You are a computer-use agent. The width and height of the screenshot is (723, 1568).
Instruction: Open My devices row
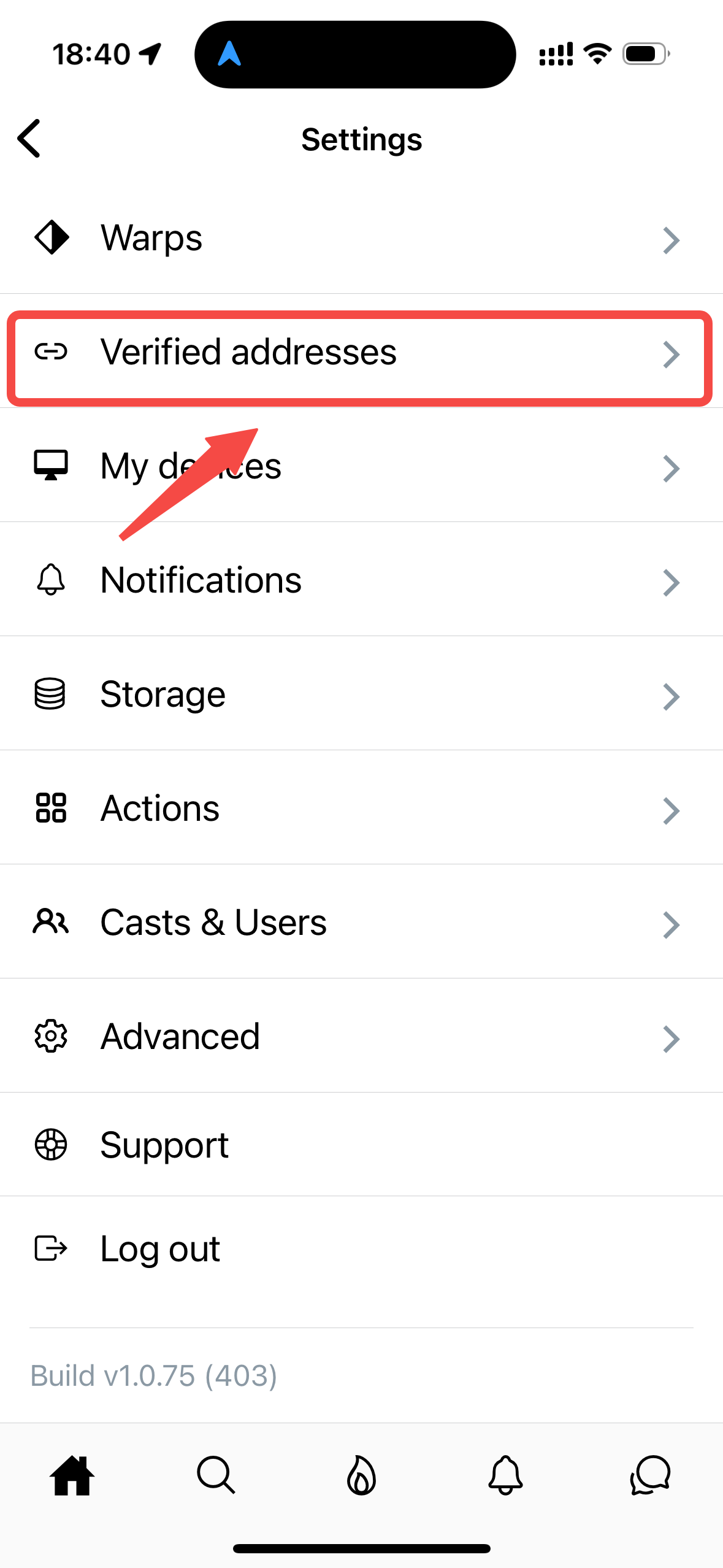[x=361, y=466]
